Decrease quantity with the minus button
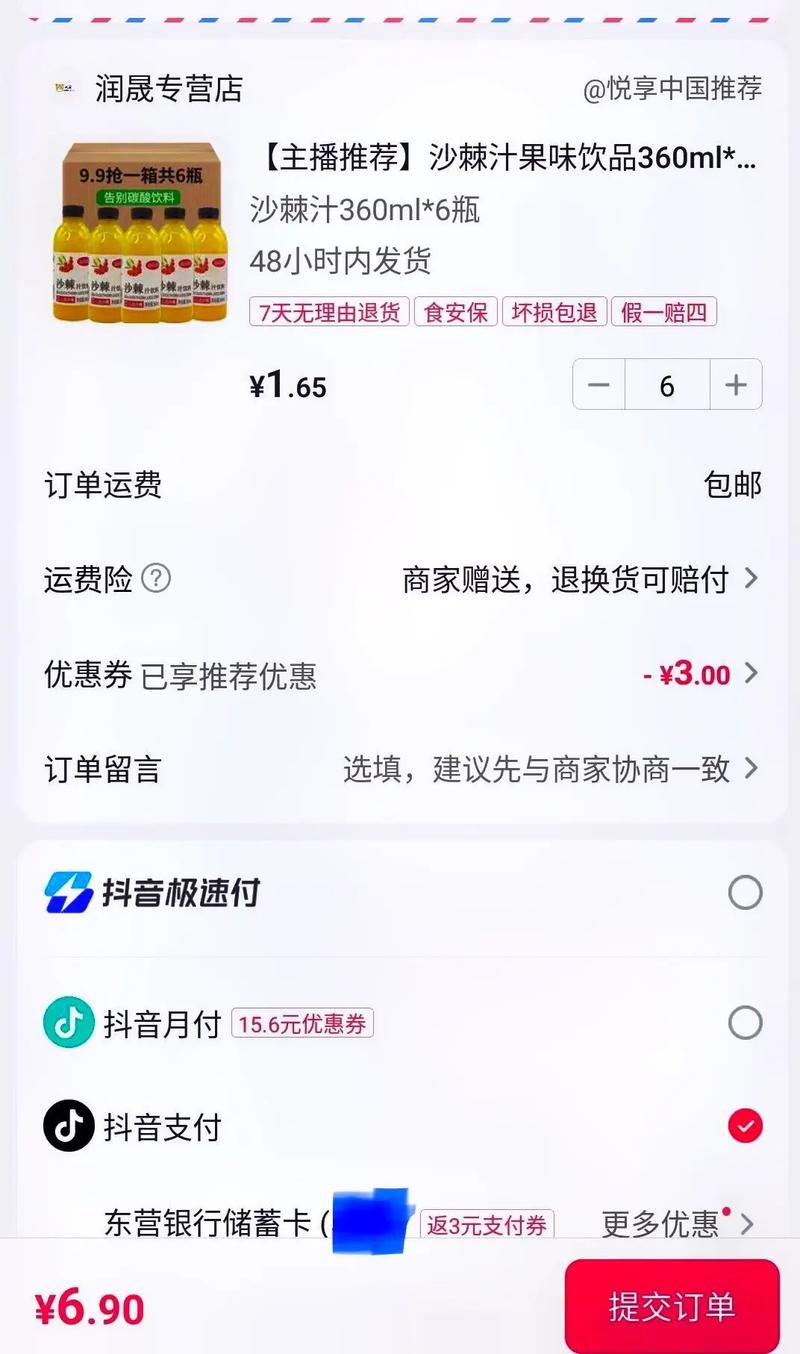This screenshot has width=800, height=1354. click(x=599, y=385)
